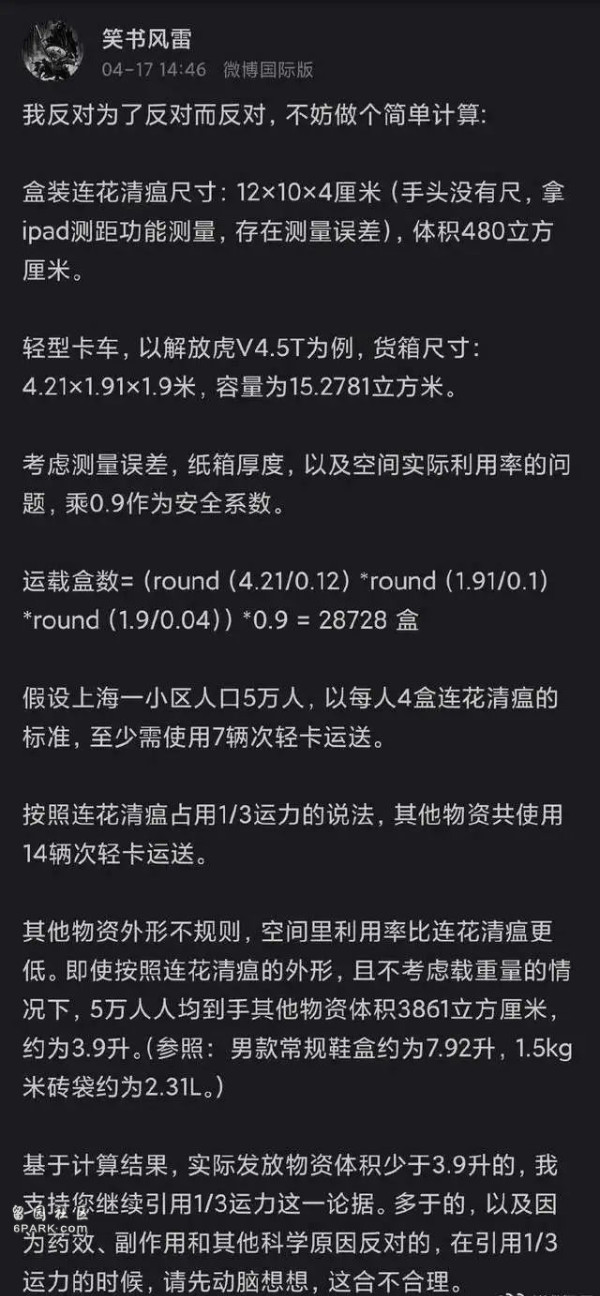The height and width of the screenshot is (1296, 600).
Task: Tap the username 笑书风雷
Action: tap(146, 39)
